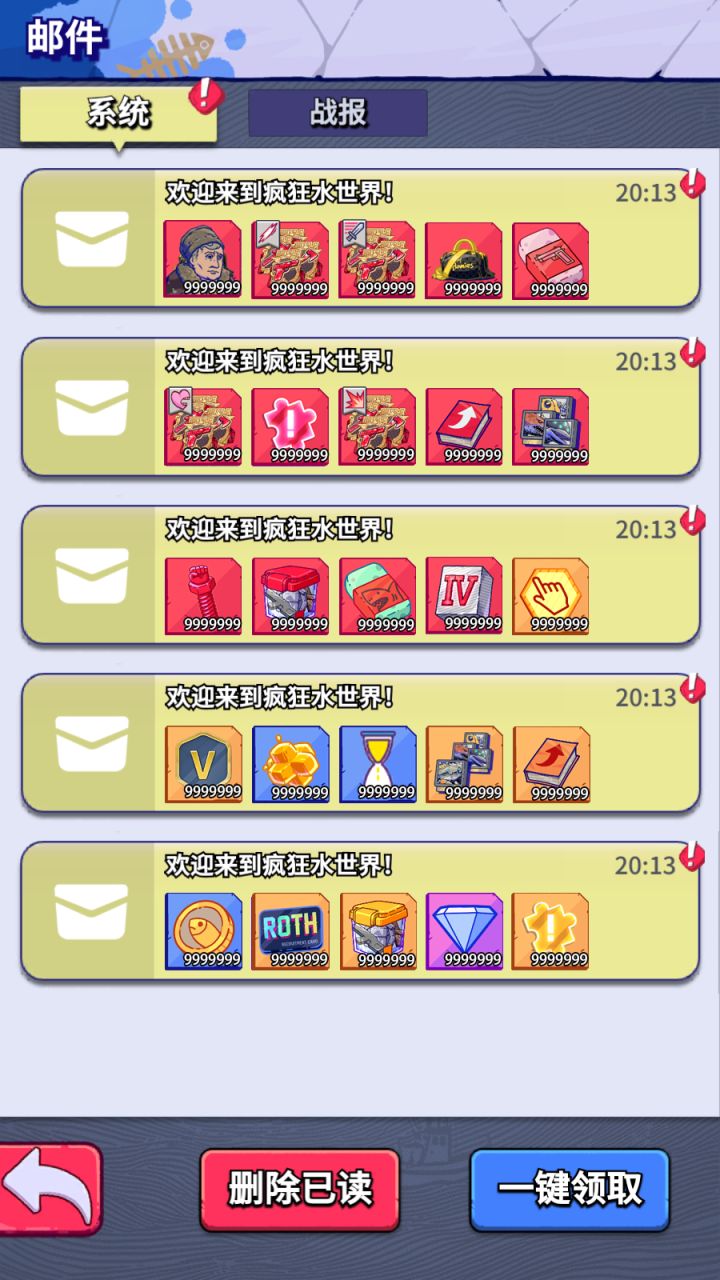This screenshot has height=1280, width=720.
Task: Click the pink heart sticker reward icon
Action: [x=203, y=425]
